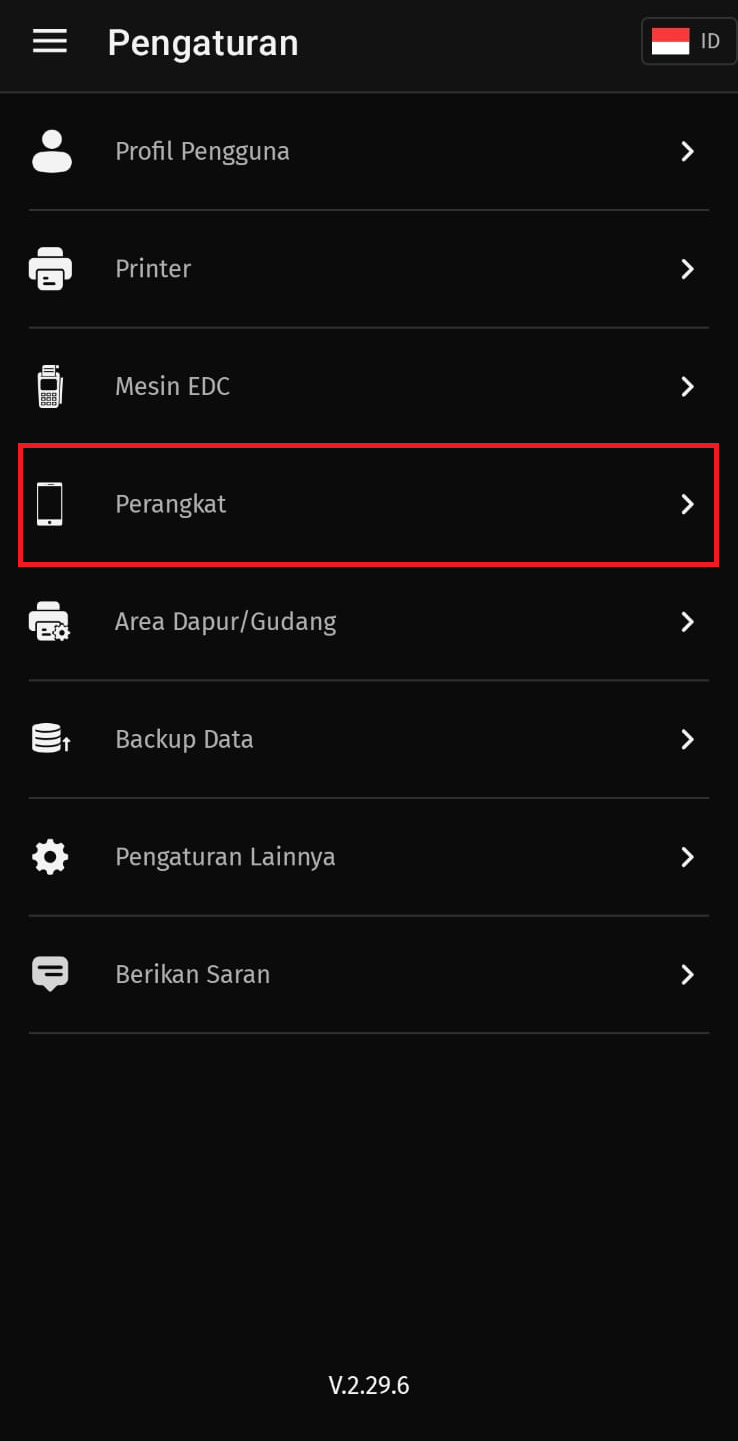
Task: Go to Printer settings
Action: point(368,269)
